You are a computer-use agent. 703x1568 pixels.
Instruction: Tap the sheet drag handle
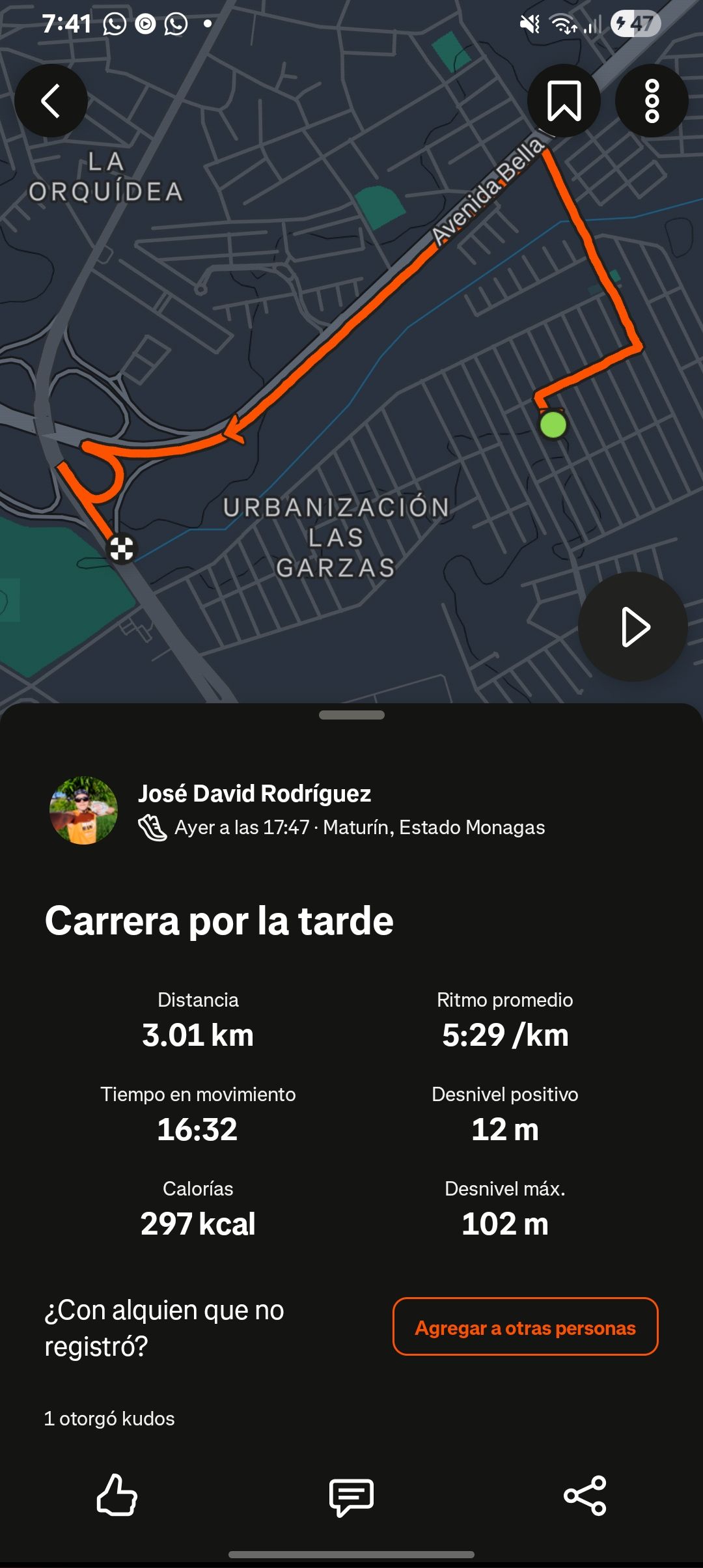[351, 715]
